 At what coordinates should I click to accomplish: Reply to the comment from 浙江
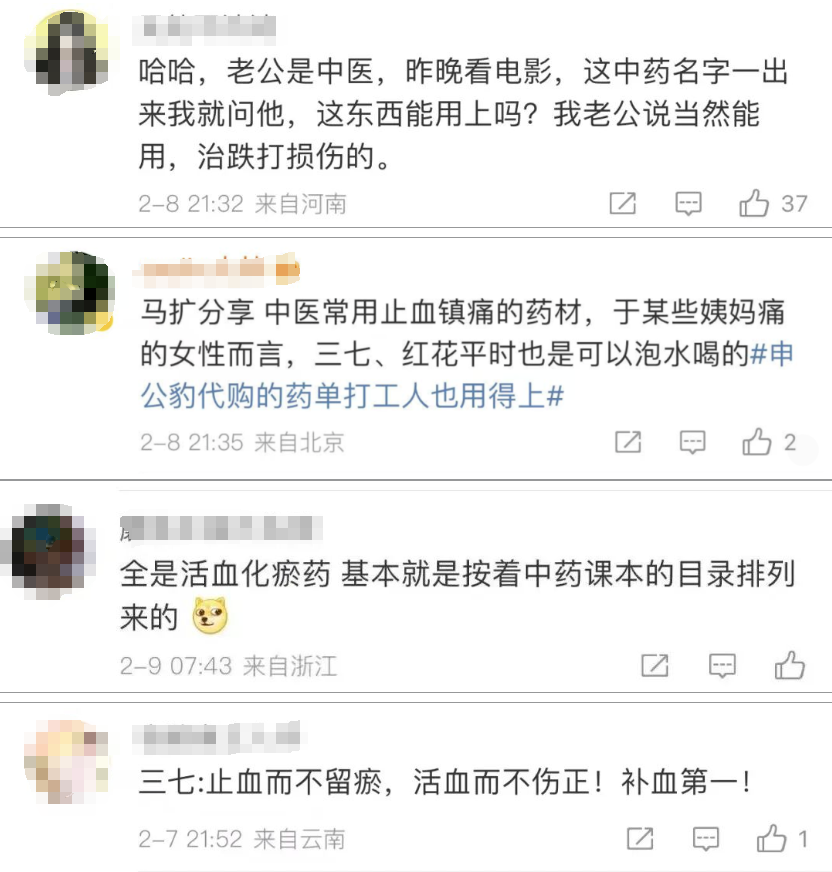pos(722,666)
